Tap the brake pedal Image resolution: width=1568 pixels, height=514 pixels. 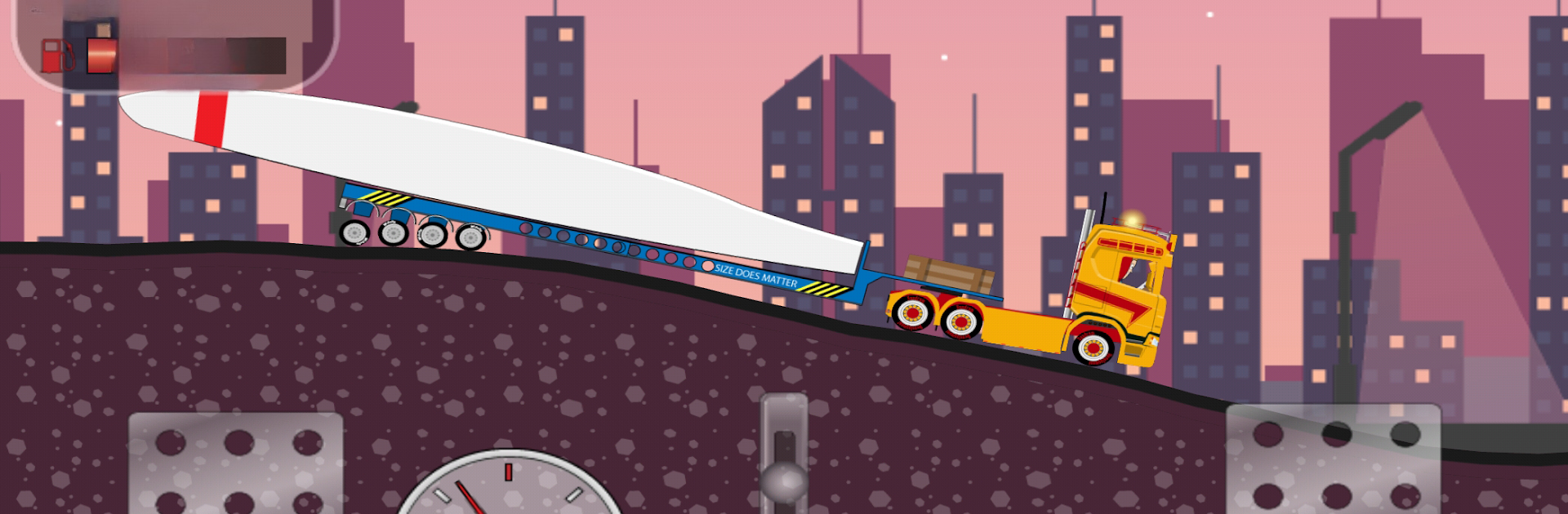tap(236, 463)
